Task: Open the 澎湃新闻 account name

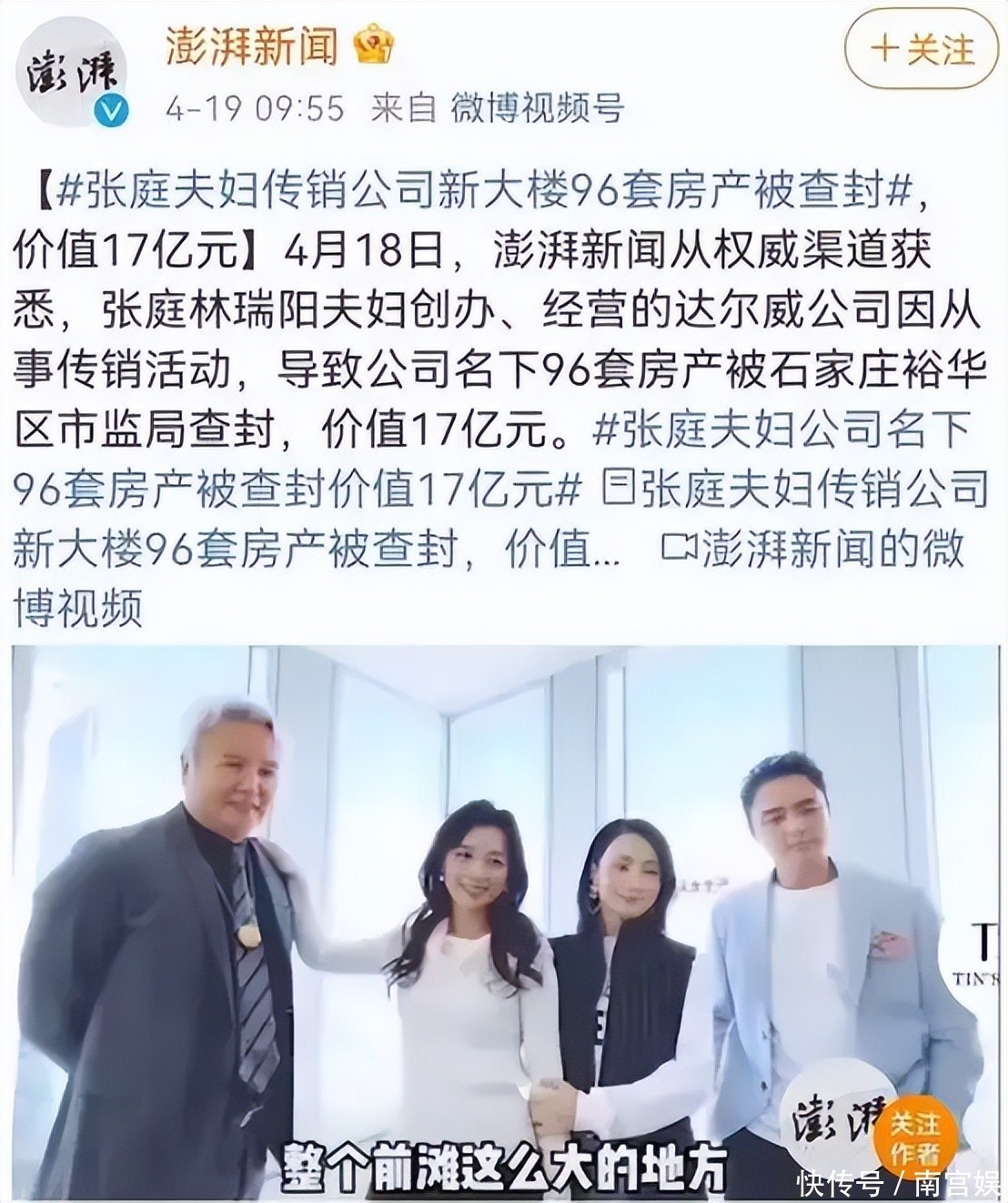Action: click(x=252, y=46)
